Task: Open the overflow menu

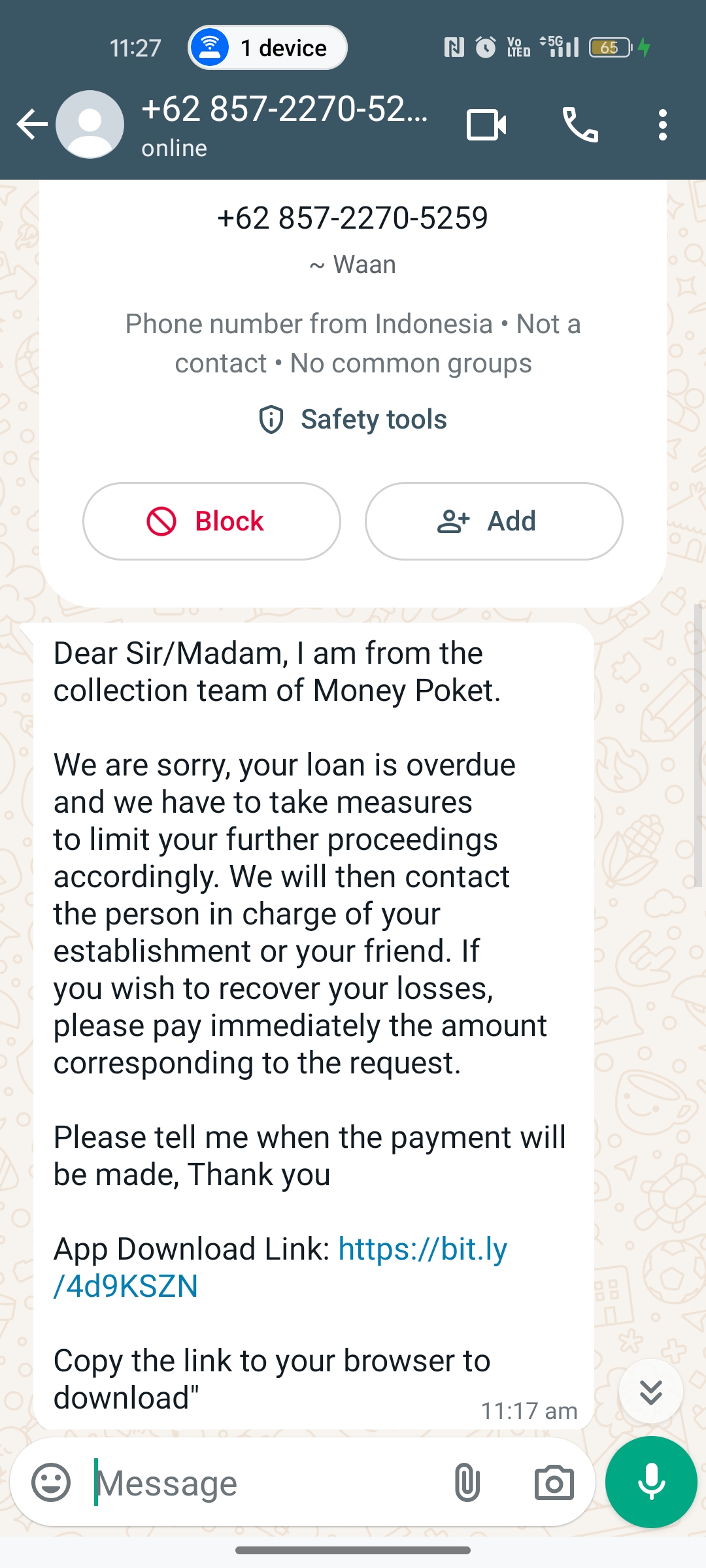Action: coord(662,125)
